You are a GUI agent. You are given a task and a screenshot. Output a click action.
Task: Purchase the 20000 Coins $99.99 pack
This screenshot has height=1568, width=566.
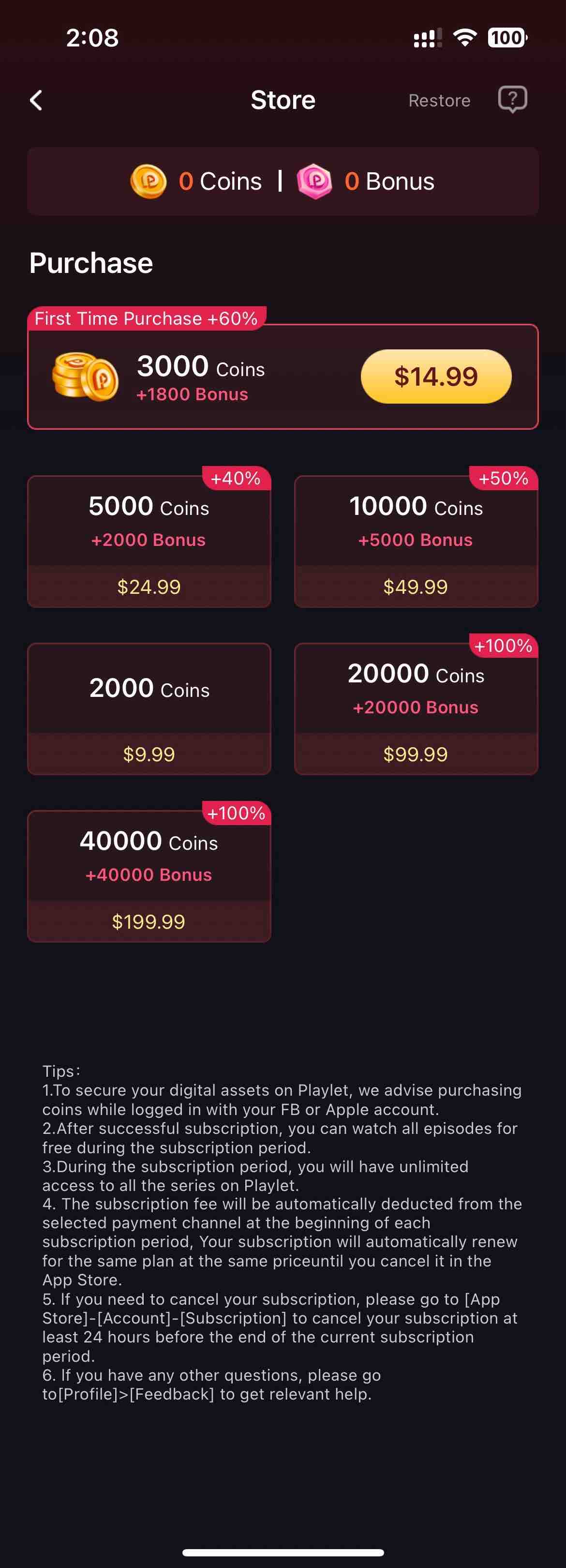[x=416, y=709]
